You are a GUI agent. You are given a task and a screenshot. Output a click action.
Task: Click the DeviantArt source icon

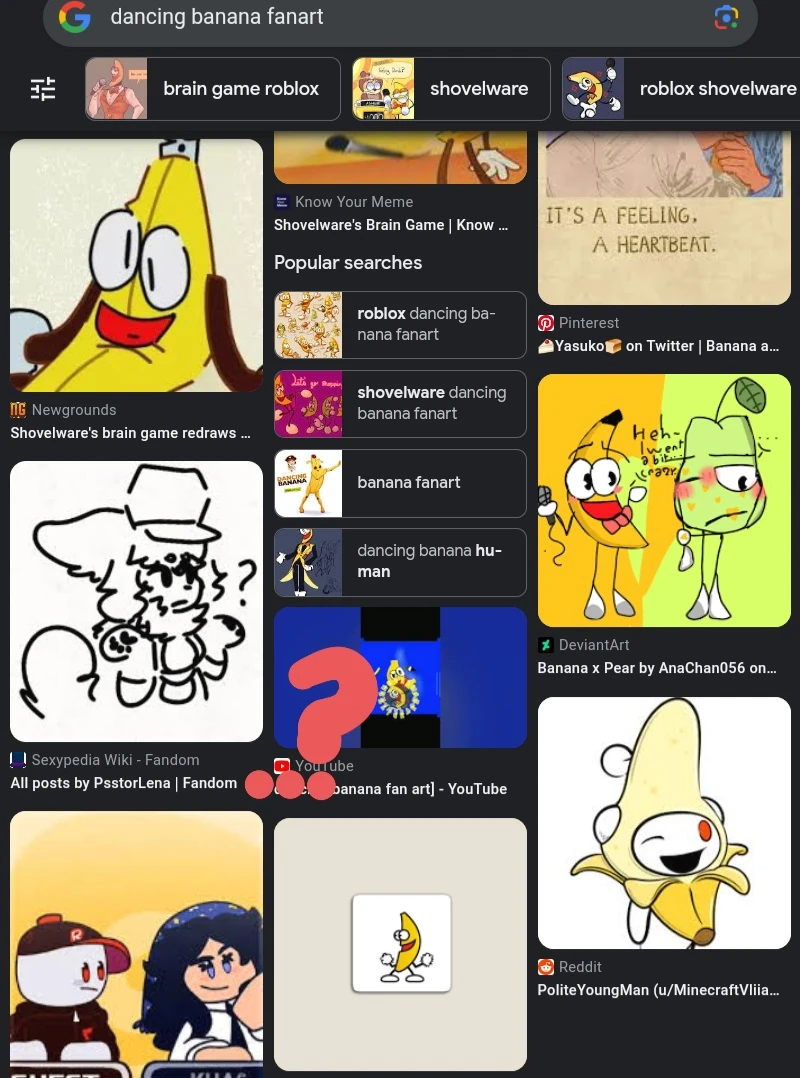[545, 645]
